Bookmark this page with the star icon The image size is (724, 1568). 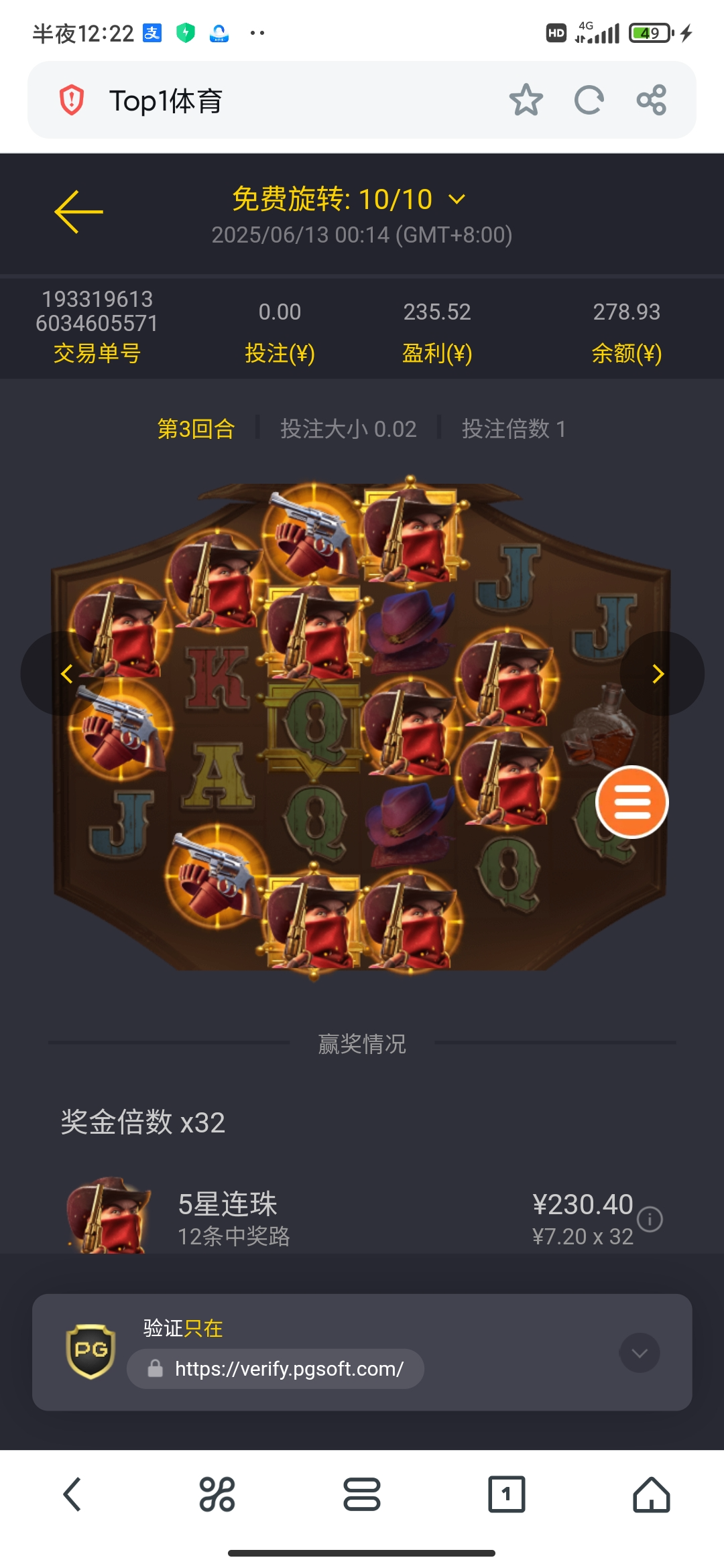click(526, 101)
